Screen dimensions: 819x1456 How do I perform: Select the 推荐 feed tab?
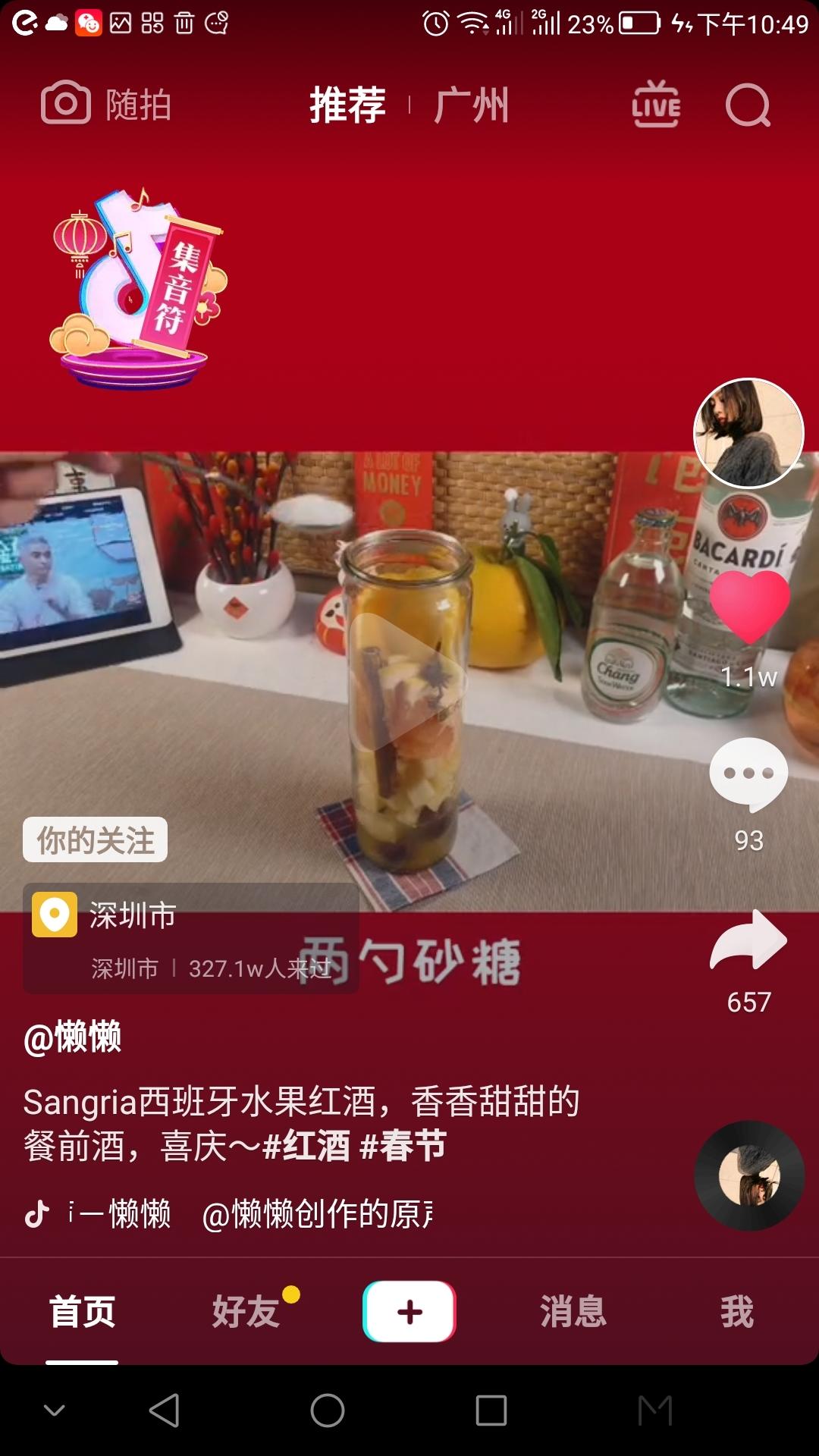[348, 105]
